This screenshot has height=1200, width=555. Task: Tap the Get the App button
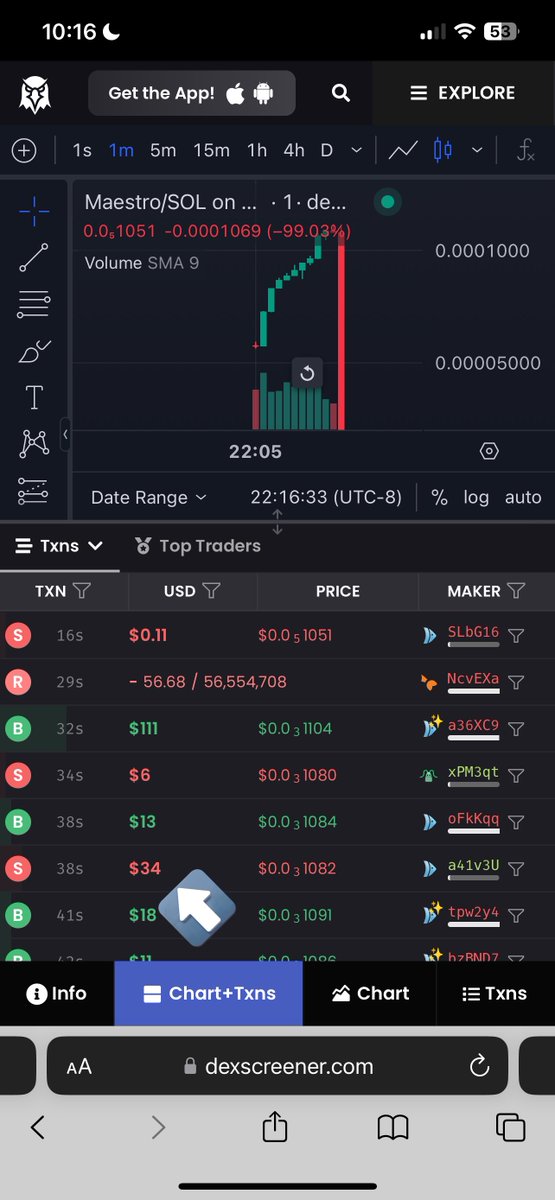click(191, 93)
